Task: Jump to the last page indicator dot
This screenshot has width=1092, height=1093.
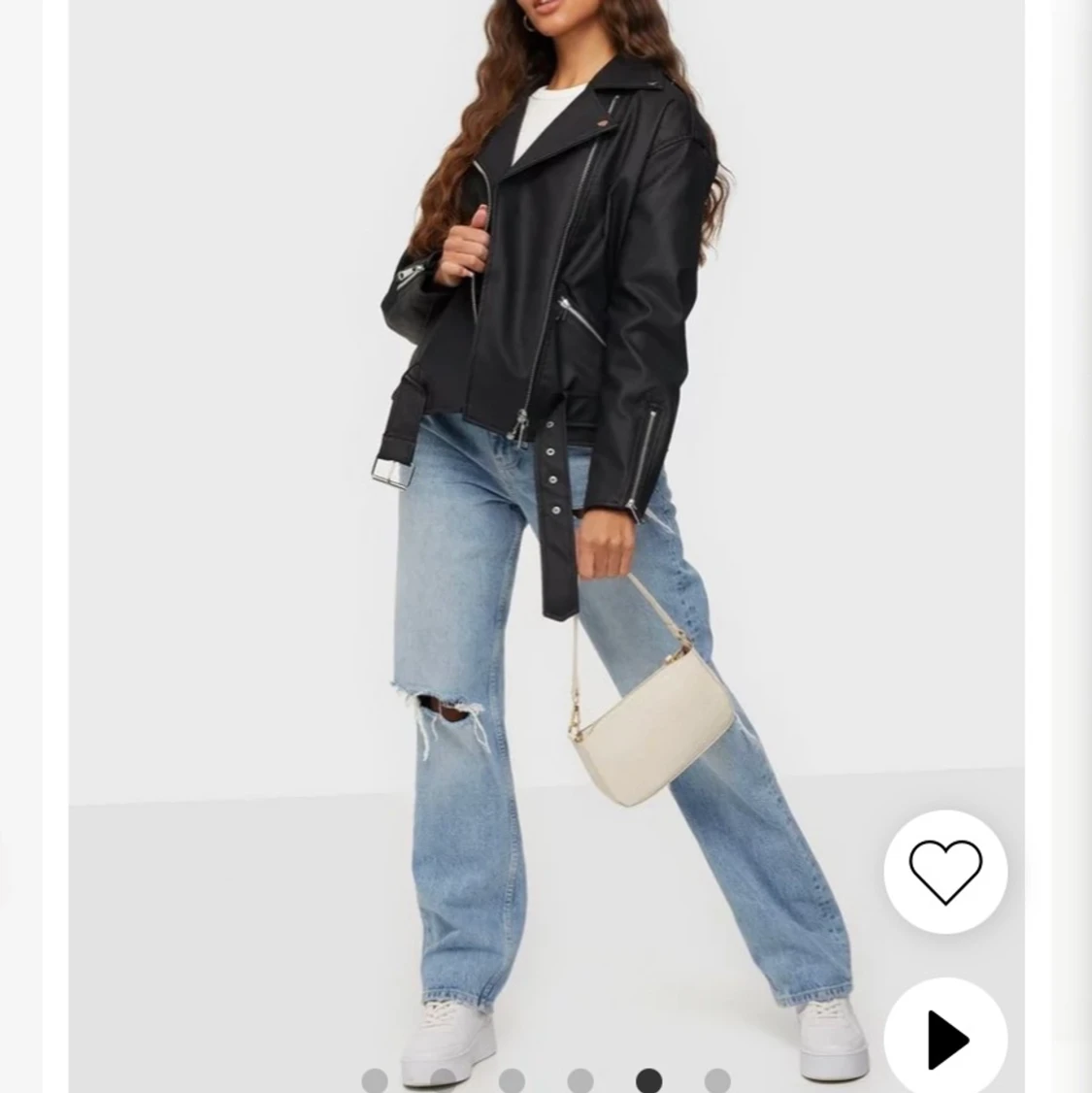Action: point(716,1080)
